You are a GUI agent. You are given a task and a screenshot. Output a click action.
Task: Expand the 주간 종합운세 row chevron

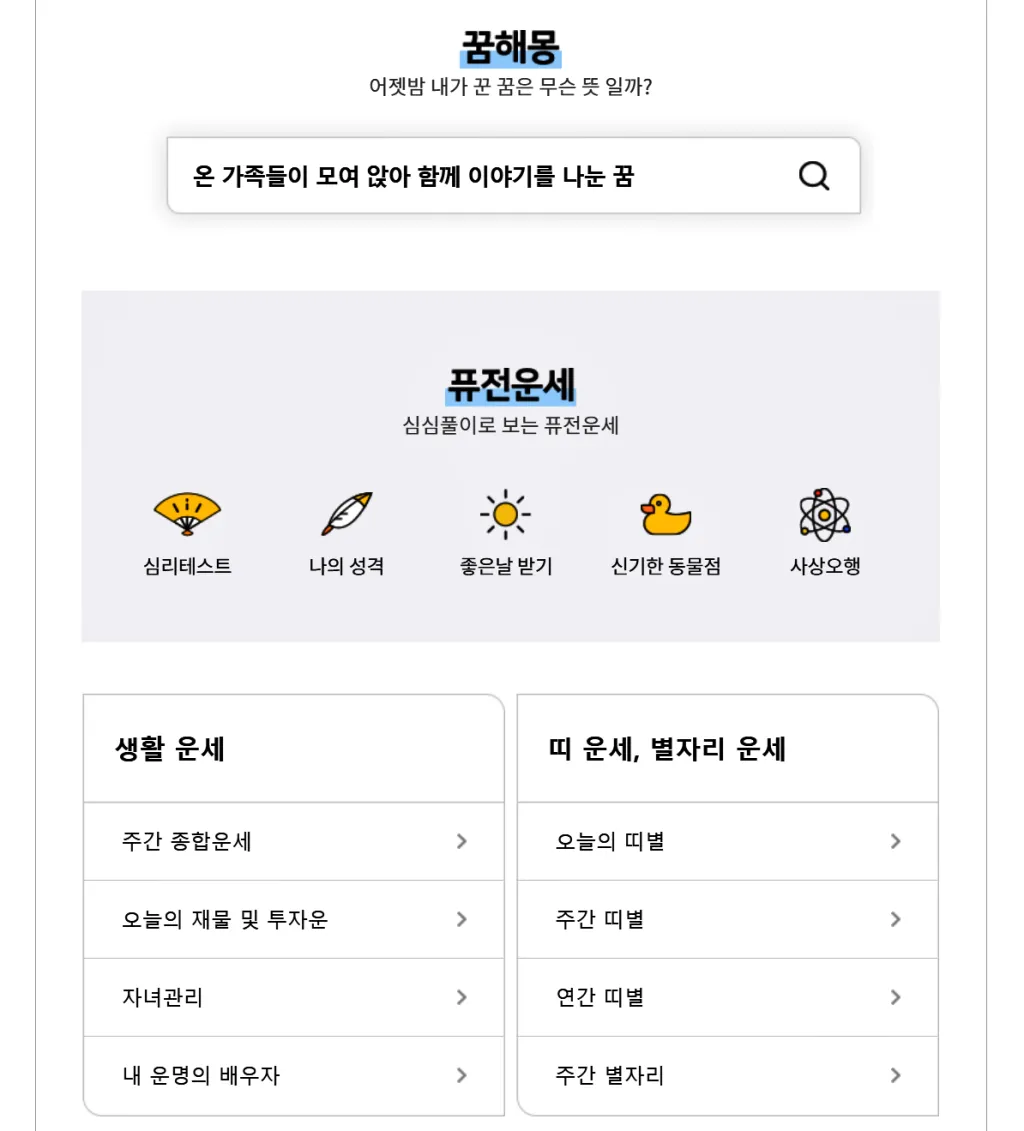coord(461,841)
